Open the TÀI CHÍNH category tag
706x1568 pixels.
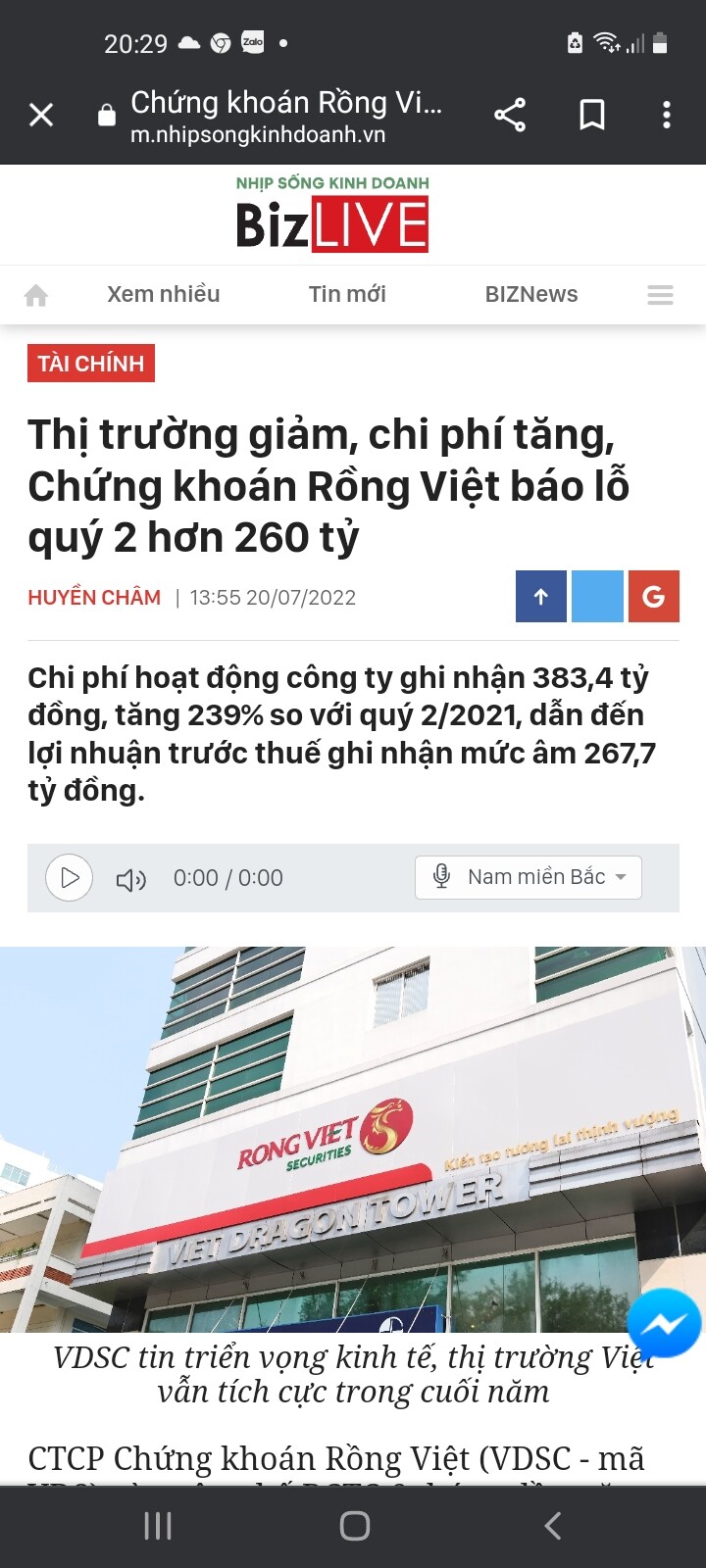(91, 364)
